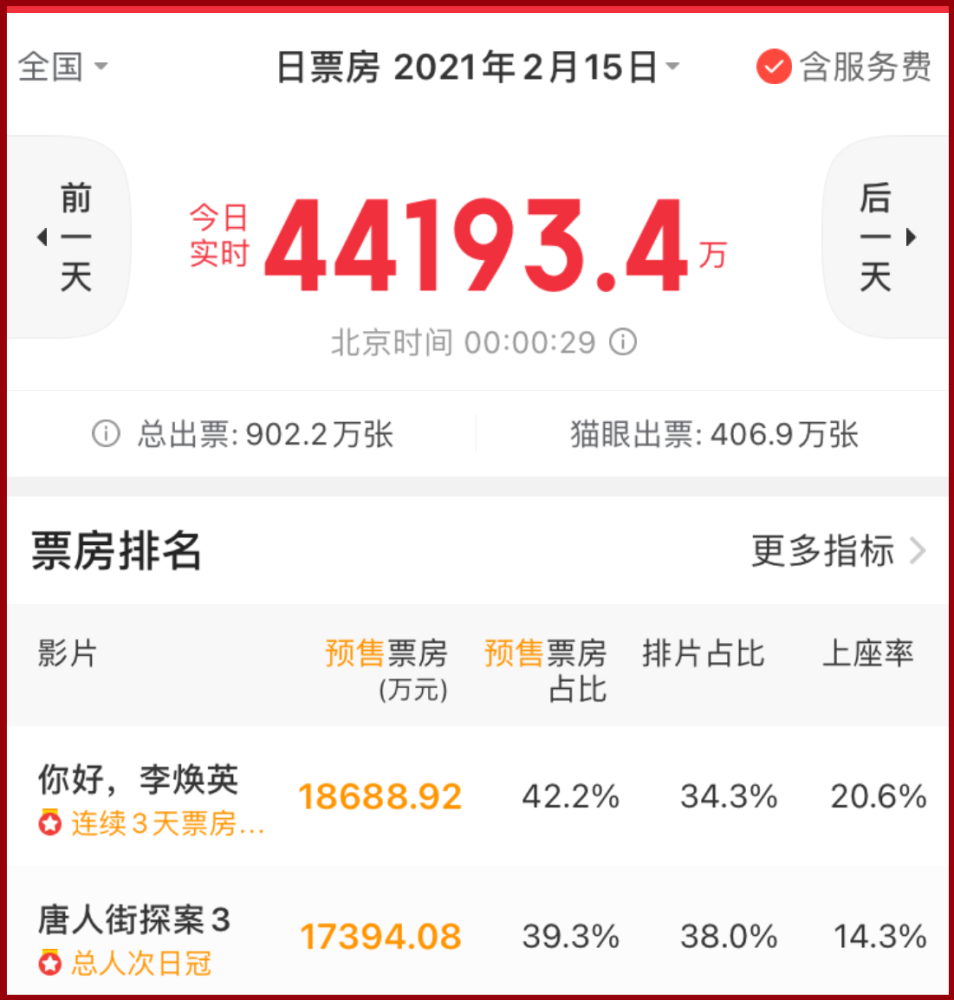Uncheck the 含服务费 option
Screen dimensions: 954x1000
click(x=773, y=68)
